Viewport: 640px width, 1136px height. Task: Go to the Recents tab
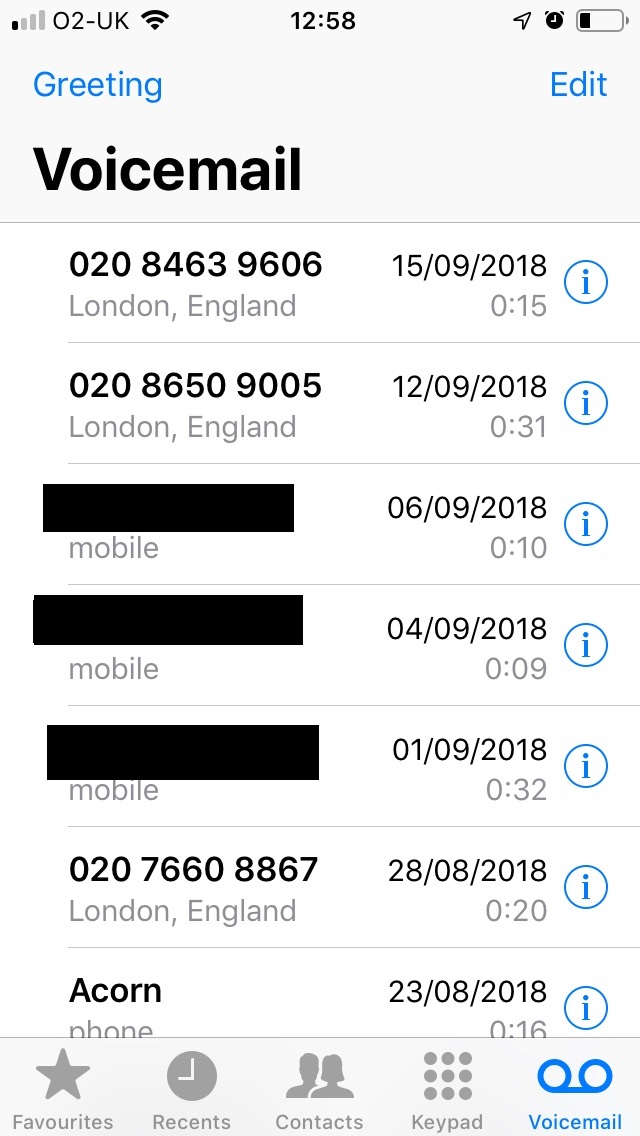tap(191, 1090)
